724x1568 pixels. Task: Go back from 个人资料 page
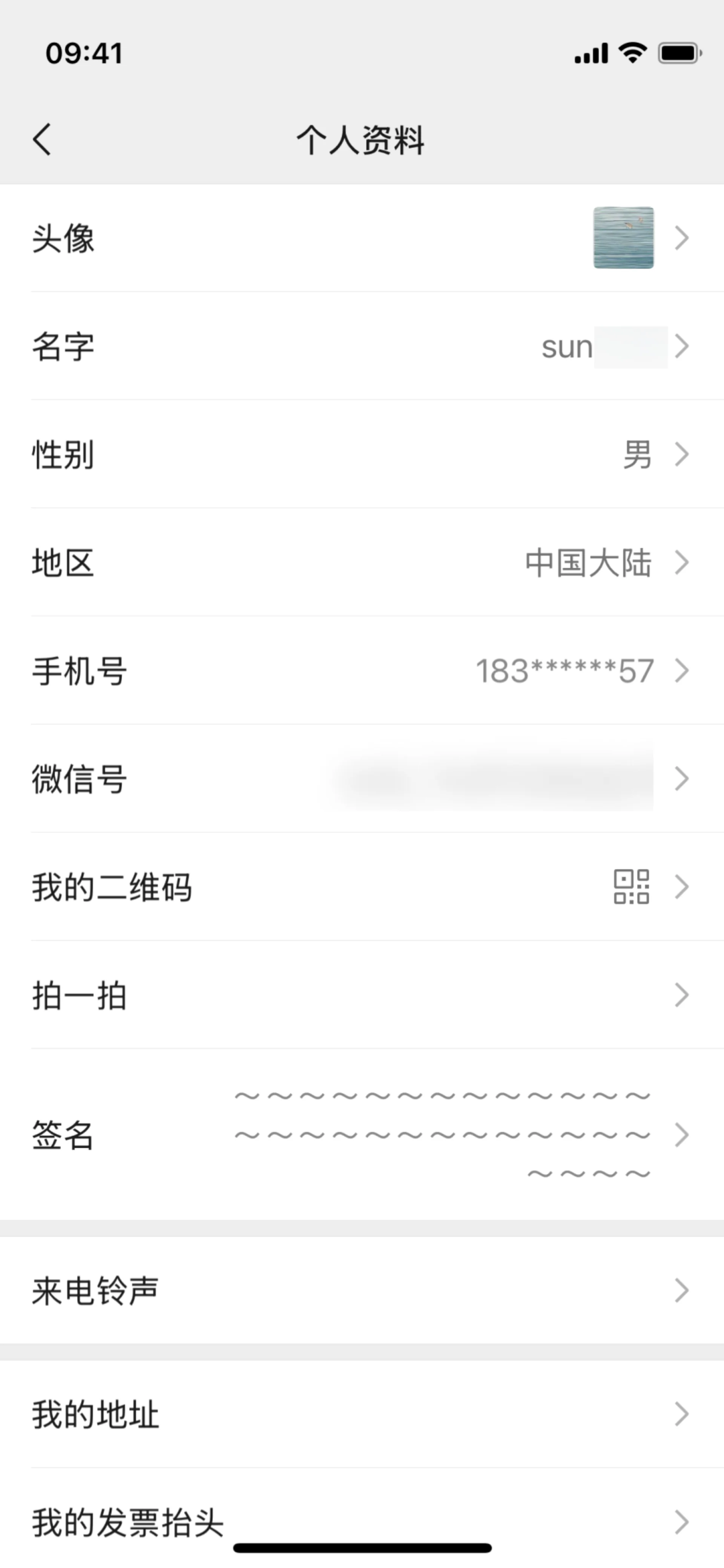[41, 140]
